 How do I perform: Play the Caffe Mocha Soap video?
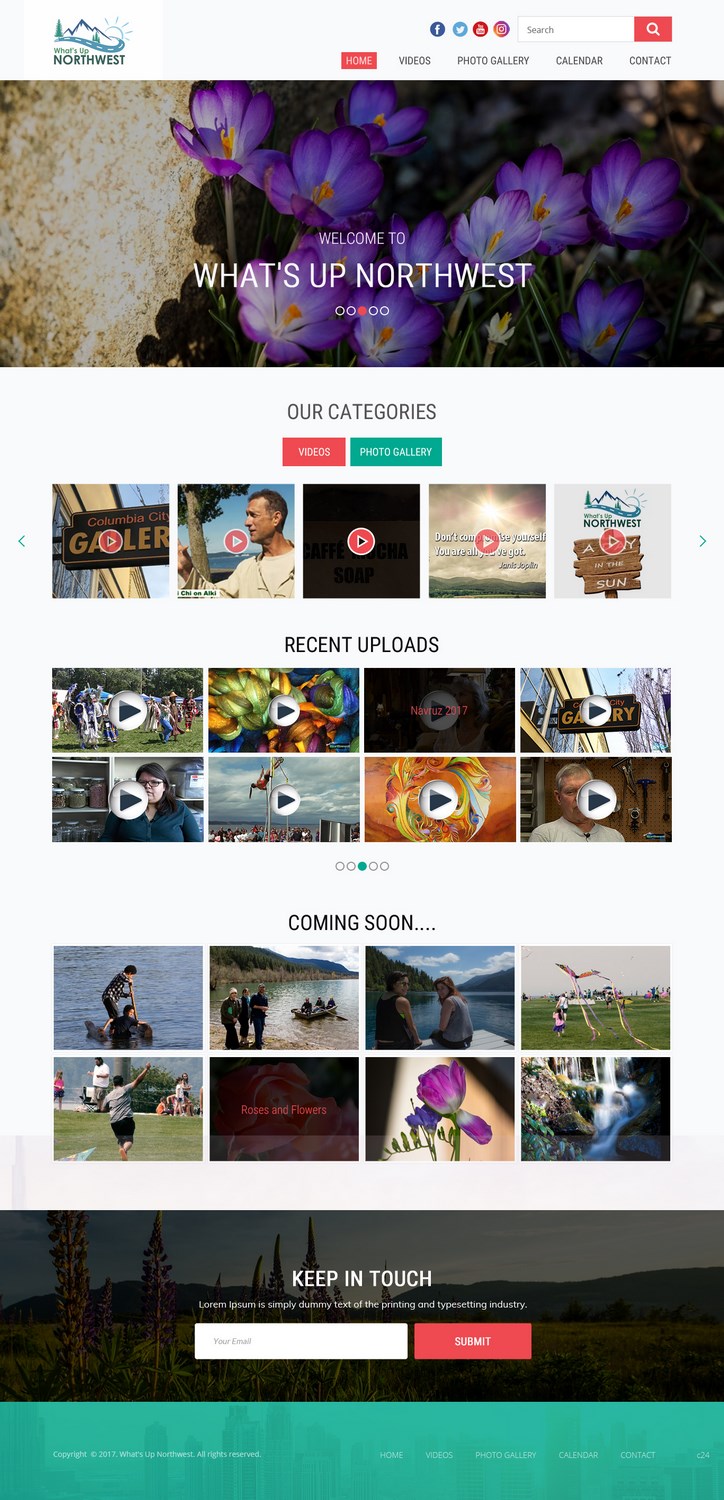(x=361, y=541)
